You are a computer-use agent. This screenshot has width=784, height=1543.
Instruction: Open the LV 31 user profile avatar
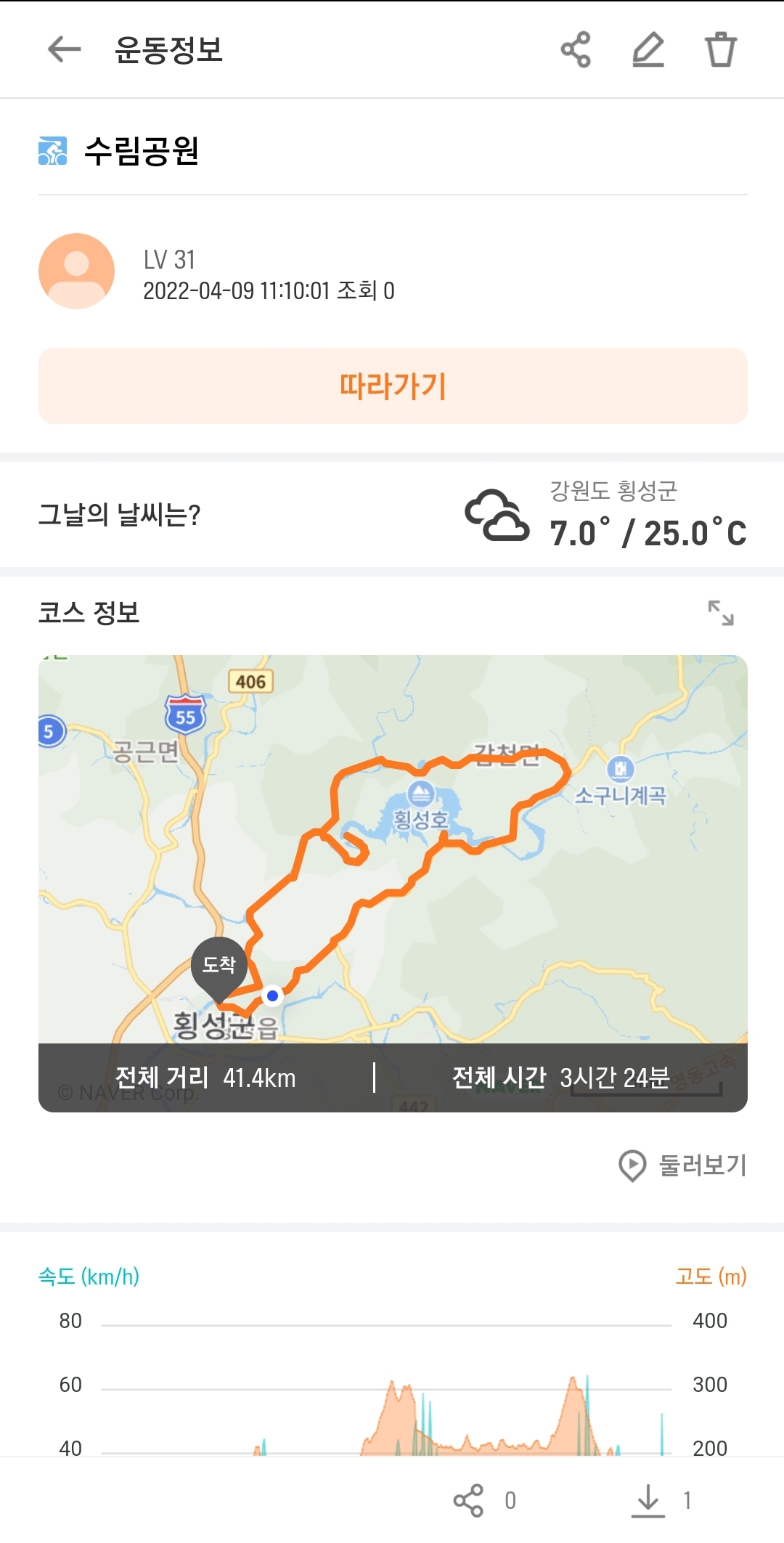click(76, 271)
